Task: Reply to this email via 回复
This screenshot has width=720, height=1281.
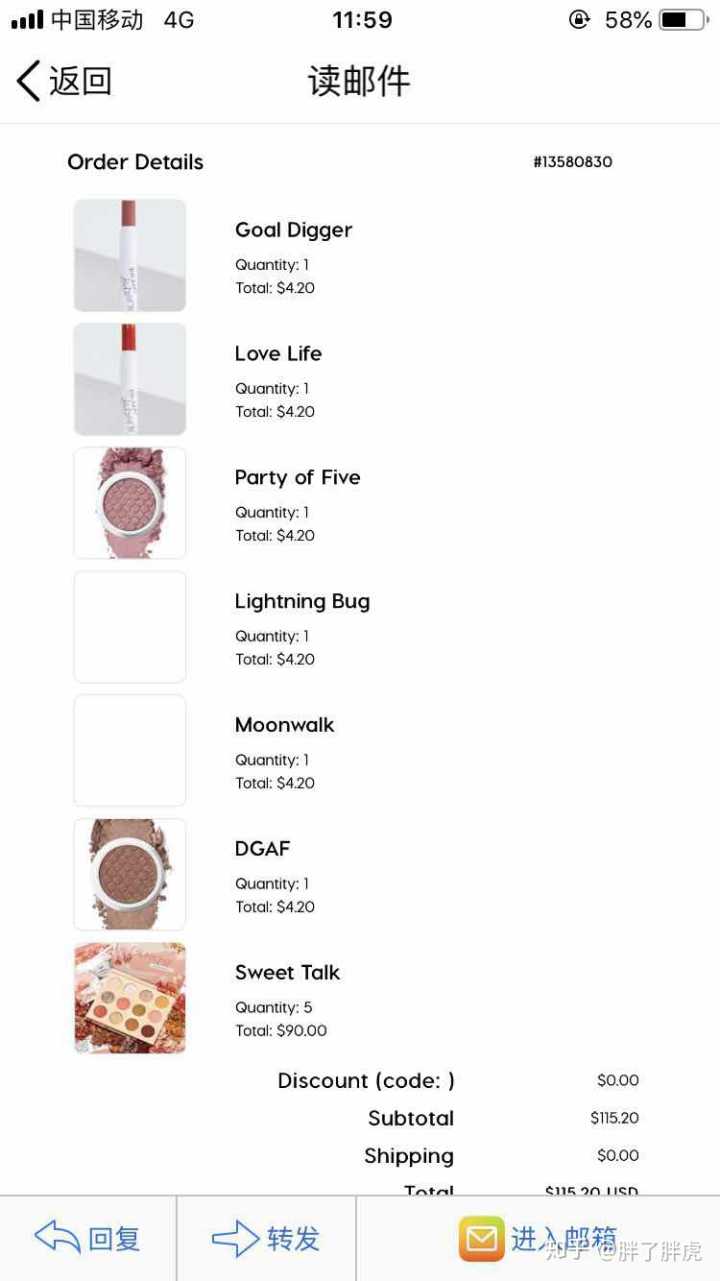Action: [88, 1238]
